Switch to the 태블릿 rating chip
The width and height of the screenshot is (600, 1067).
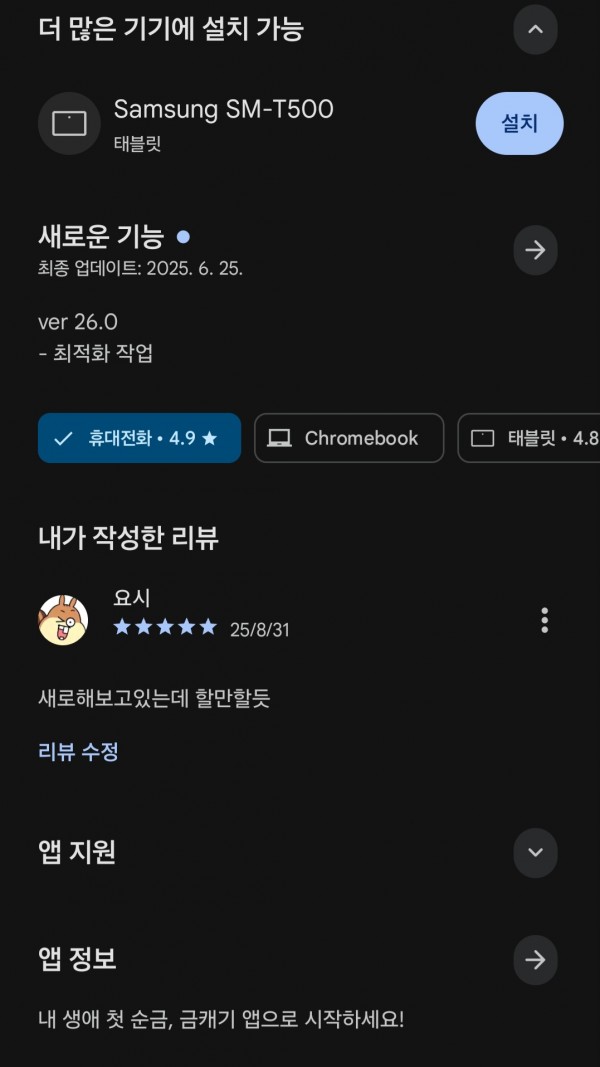click(x=529, y=438)
